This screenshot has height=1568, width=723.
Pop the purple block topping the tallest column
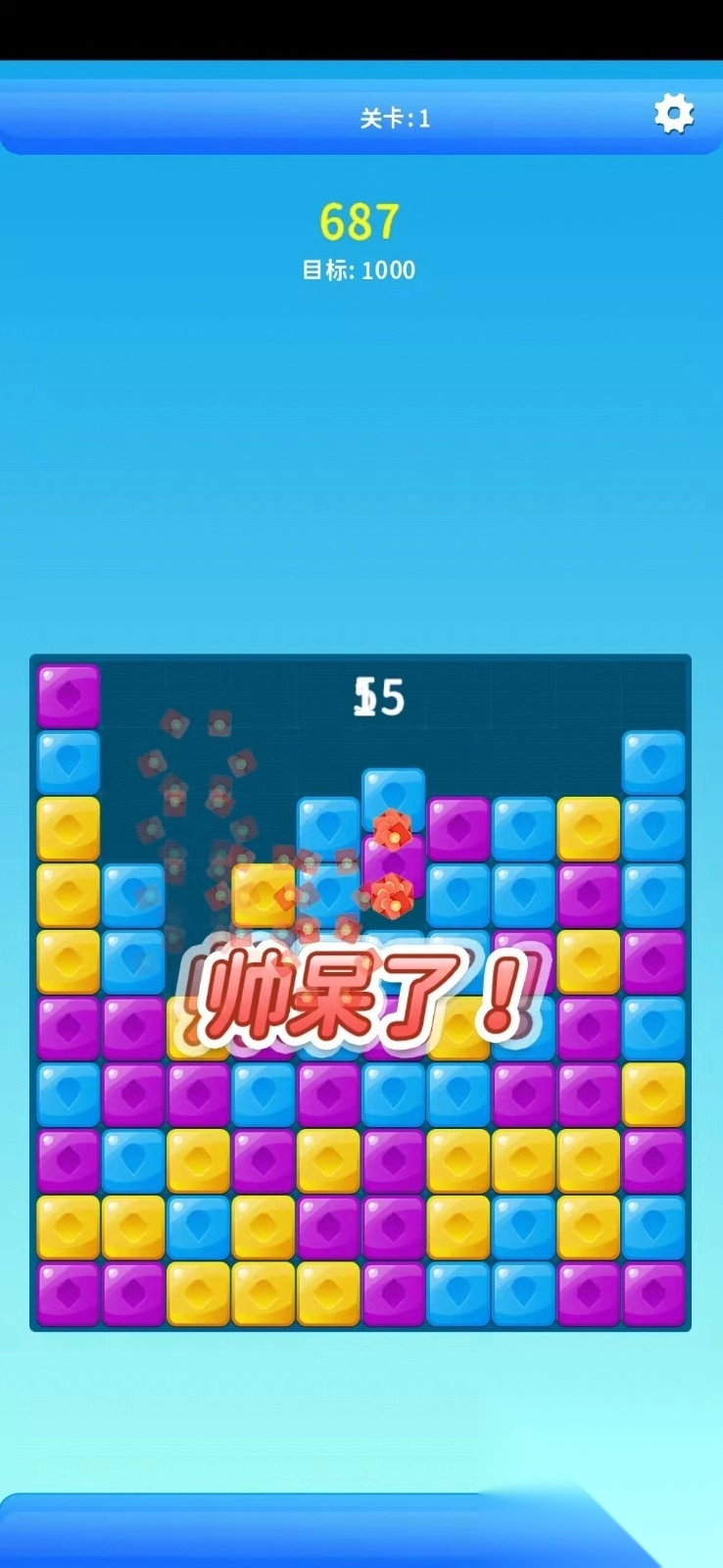[69, 696]
